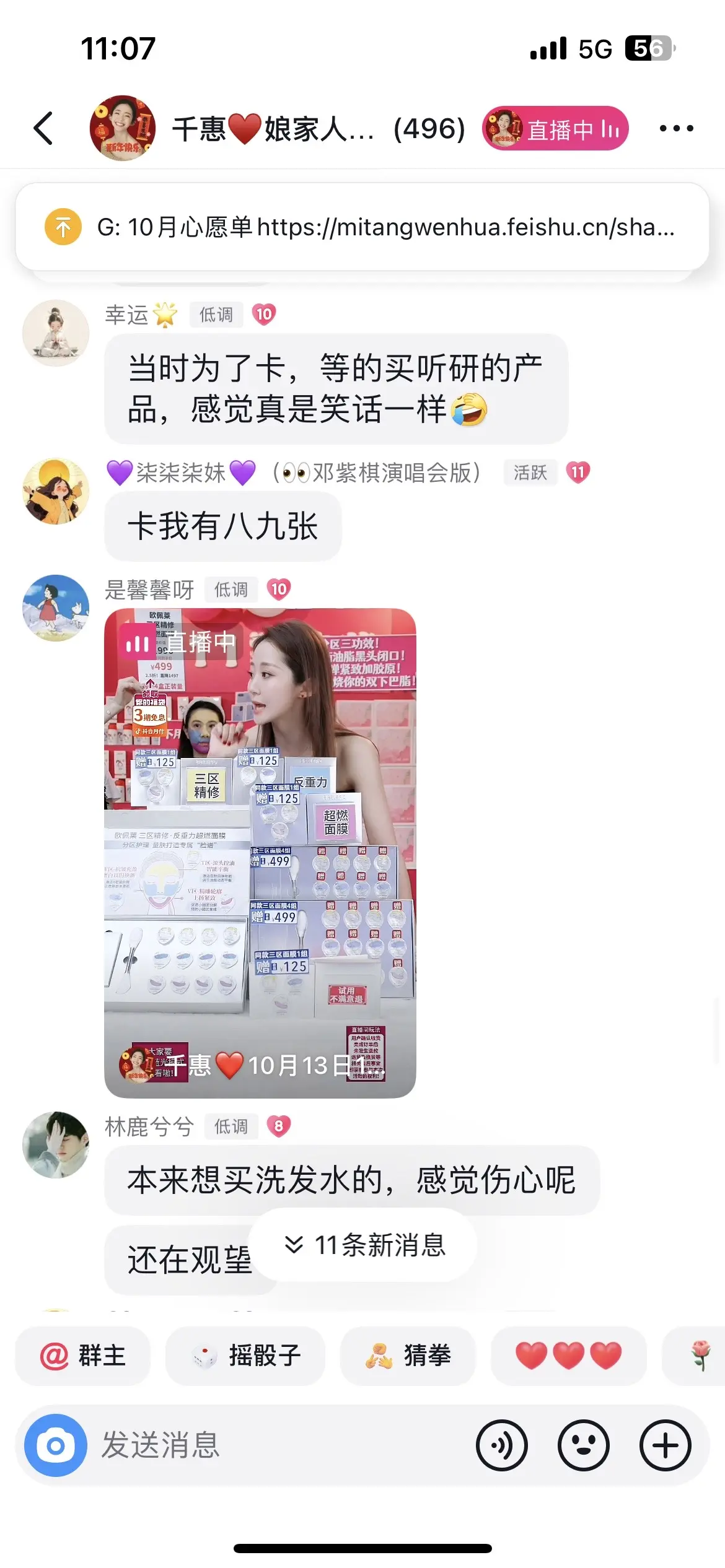Tap the @群主 quick chip

[83, 1356]
